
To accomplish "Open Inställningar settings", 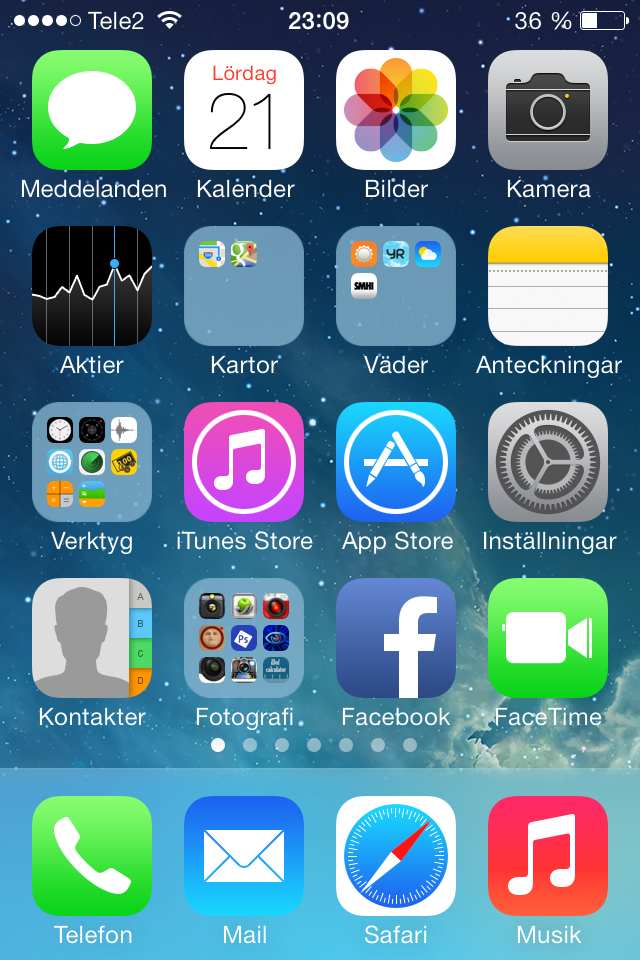I will (548, 462).
